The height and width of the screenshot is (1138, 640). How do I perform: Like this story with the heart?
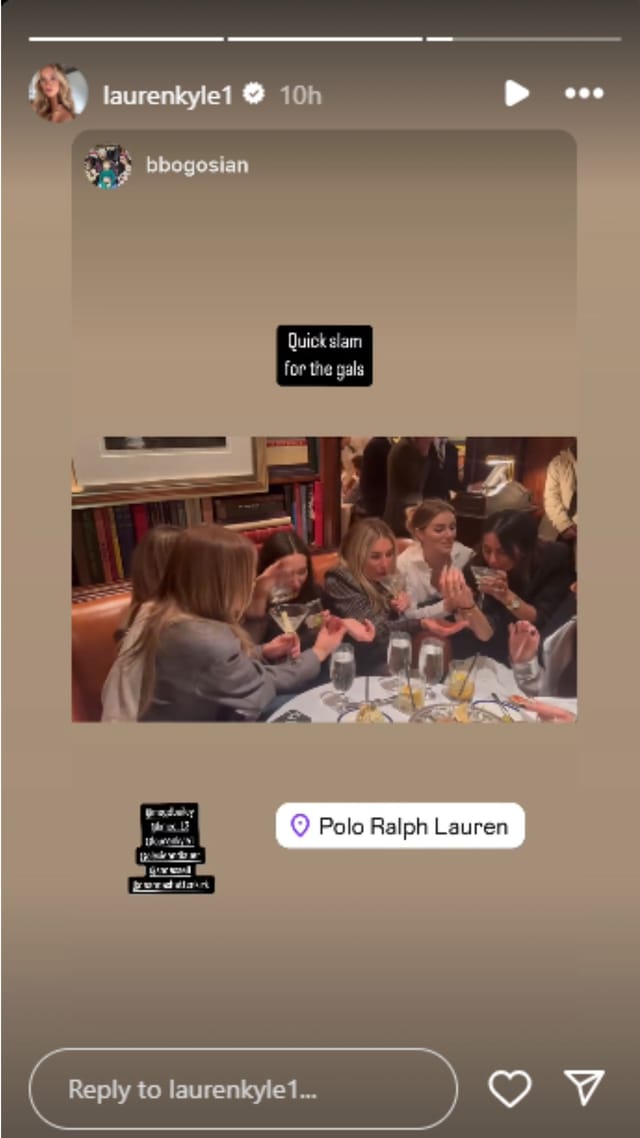[509, 1088]
